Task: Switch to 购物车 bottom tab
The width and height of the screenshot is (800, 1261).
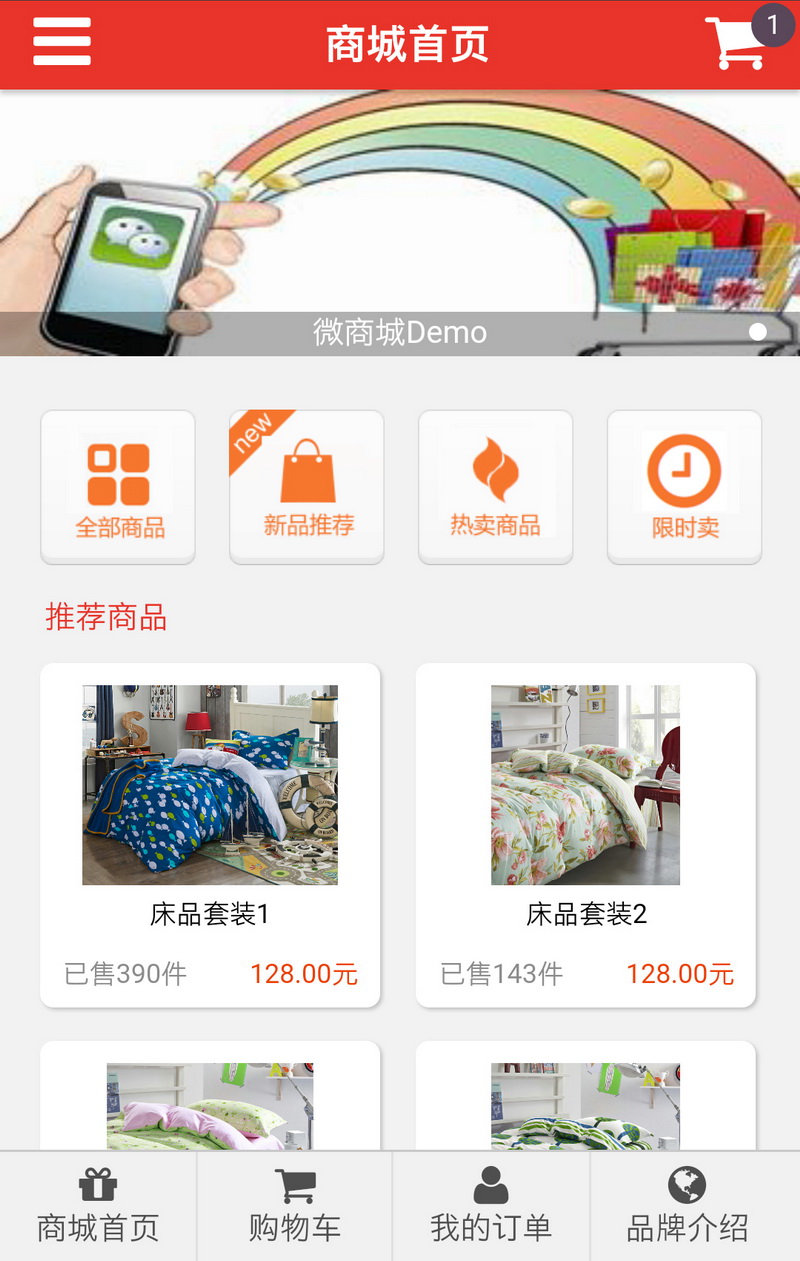Action: tap(295, 1206)
